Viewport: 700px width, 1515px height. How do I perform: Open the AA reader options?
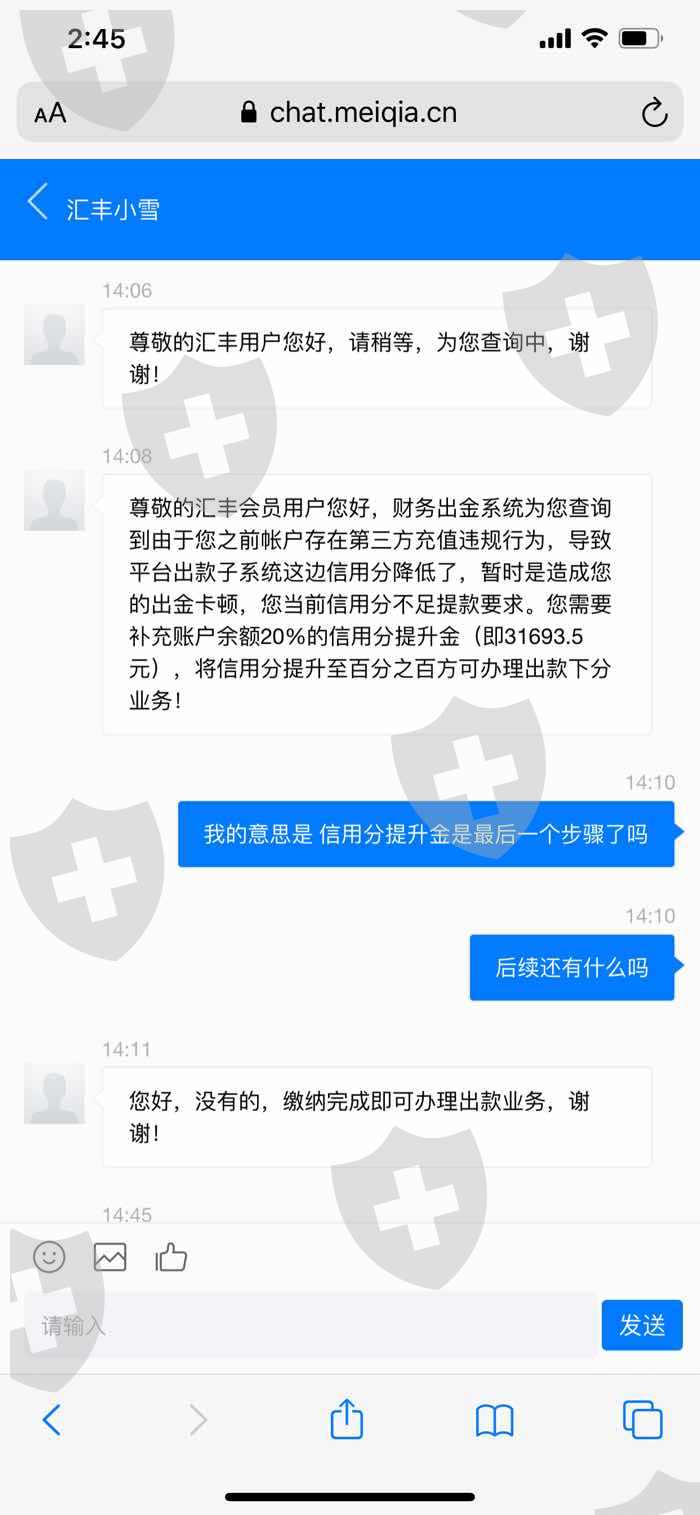(50, 113)
